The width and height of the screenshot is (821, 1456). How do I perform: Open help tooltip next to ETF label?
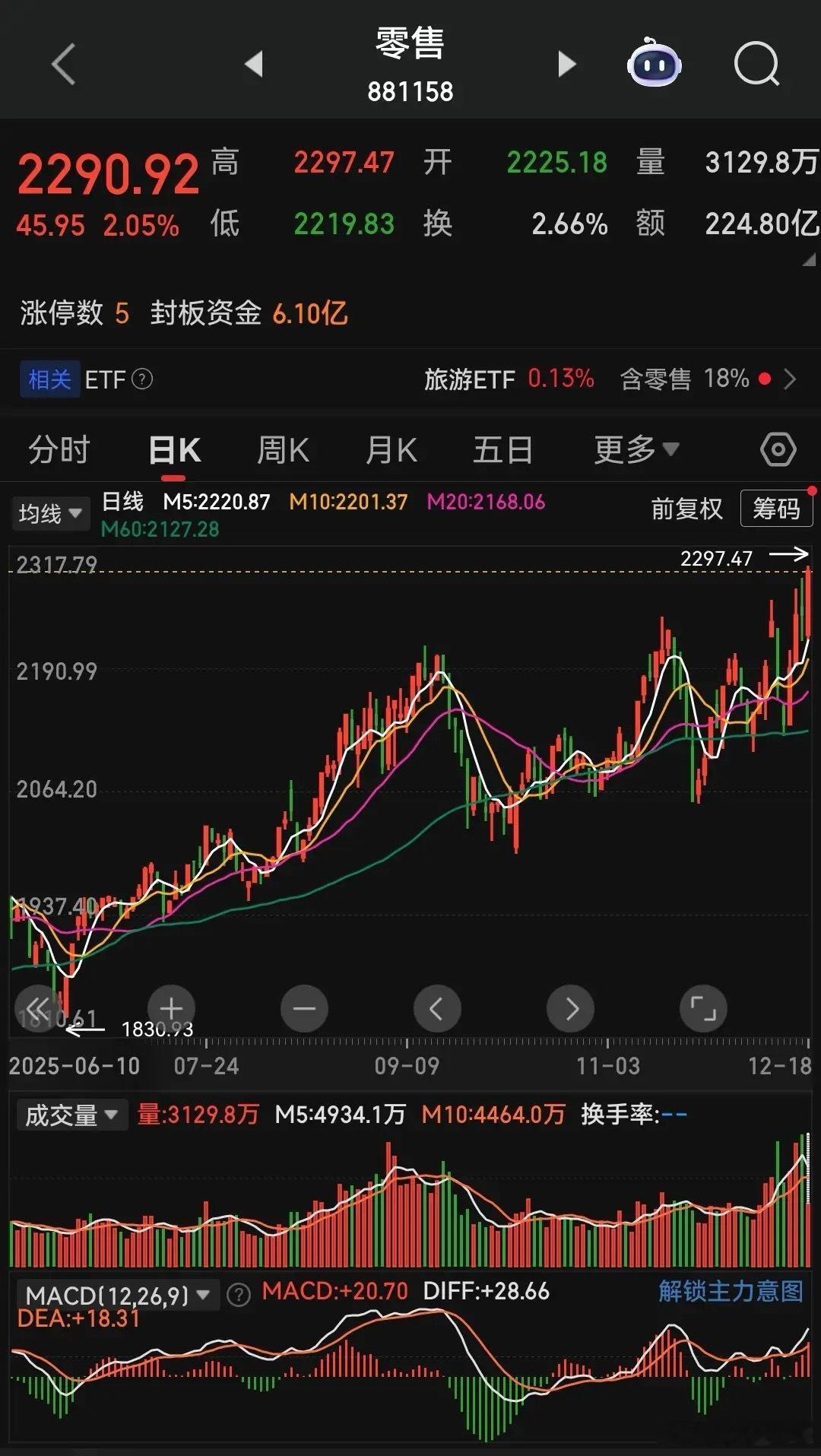[x=141, y=379]
